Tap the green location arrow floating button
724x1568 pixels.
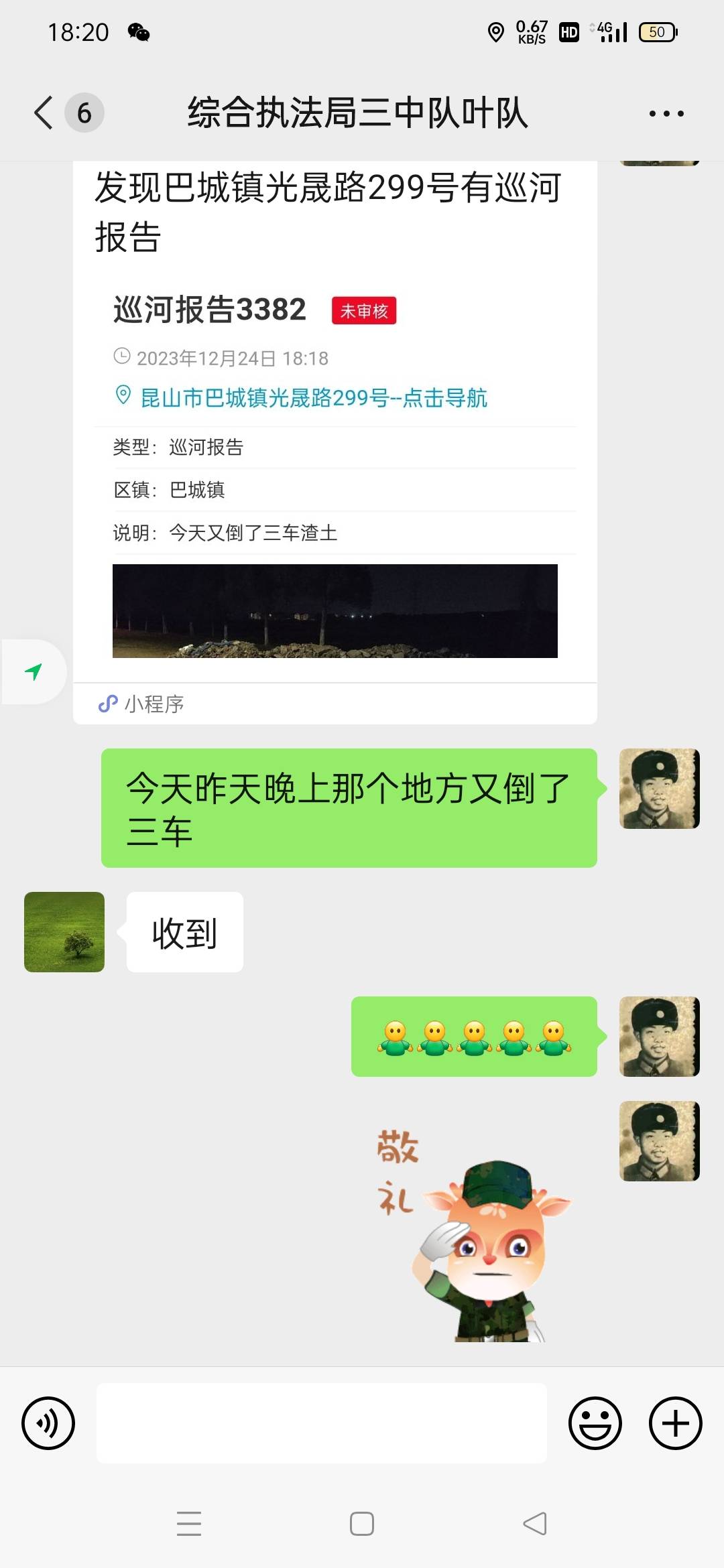[34, 671]
